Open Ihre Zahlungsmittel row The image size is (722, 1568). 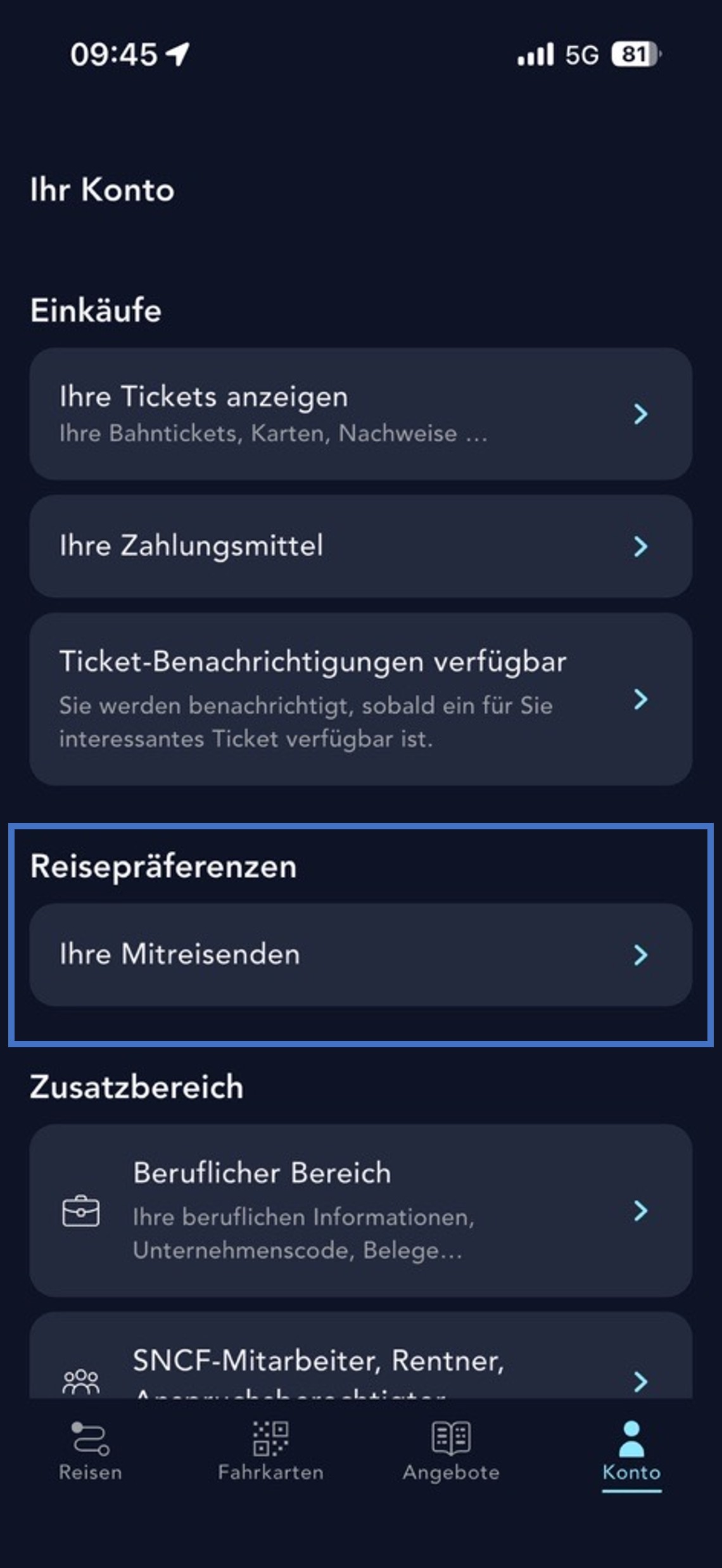click(x=360, y=546)
